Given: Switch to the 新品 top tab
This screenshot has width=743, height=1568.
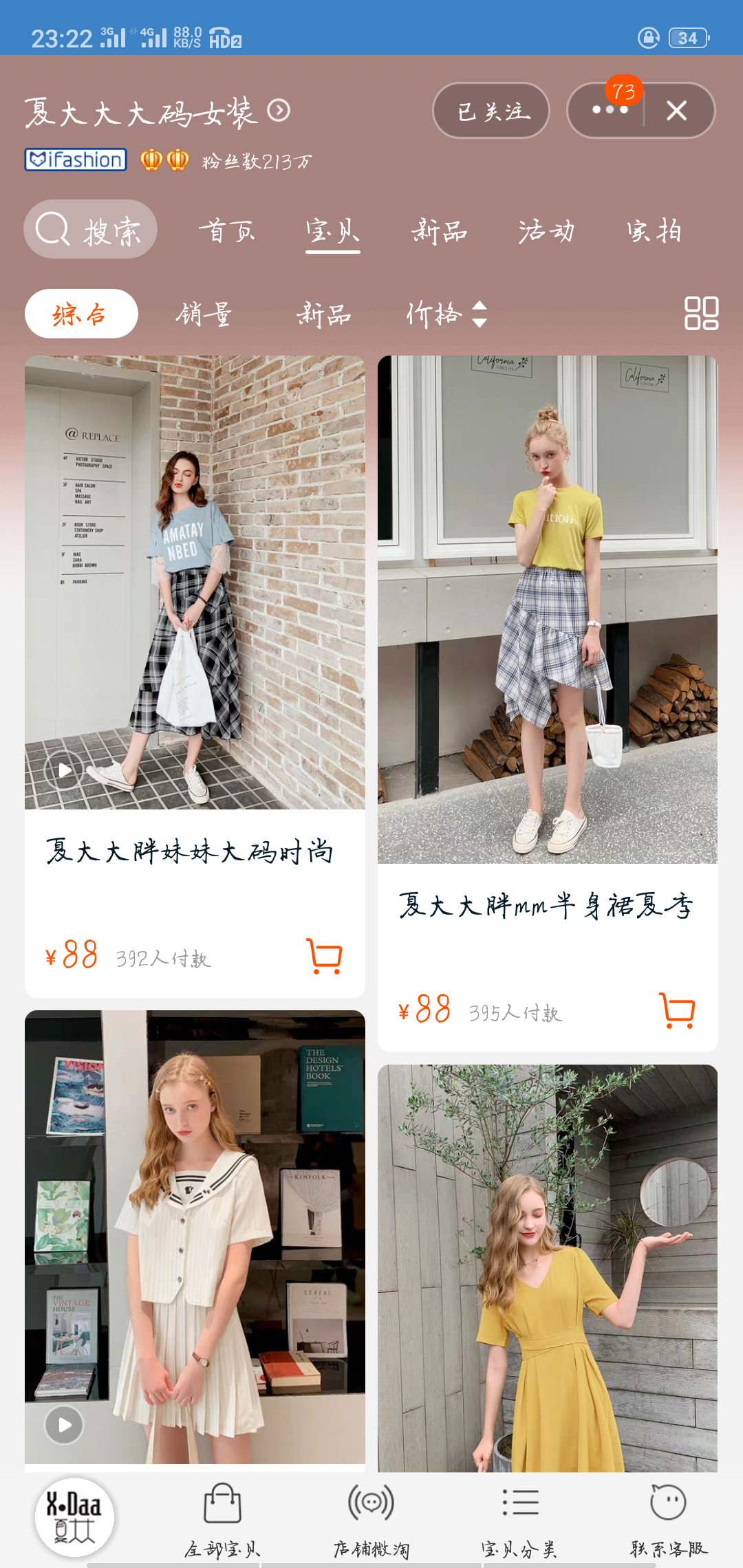Looking at the screenshot, I should [x=440, y=231].
